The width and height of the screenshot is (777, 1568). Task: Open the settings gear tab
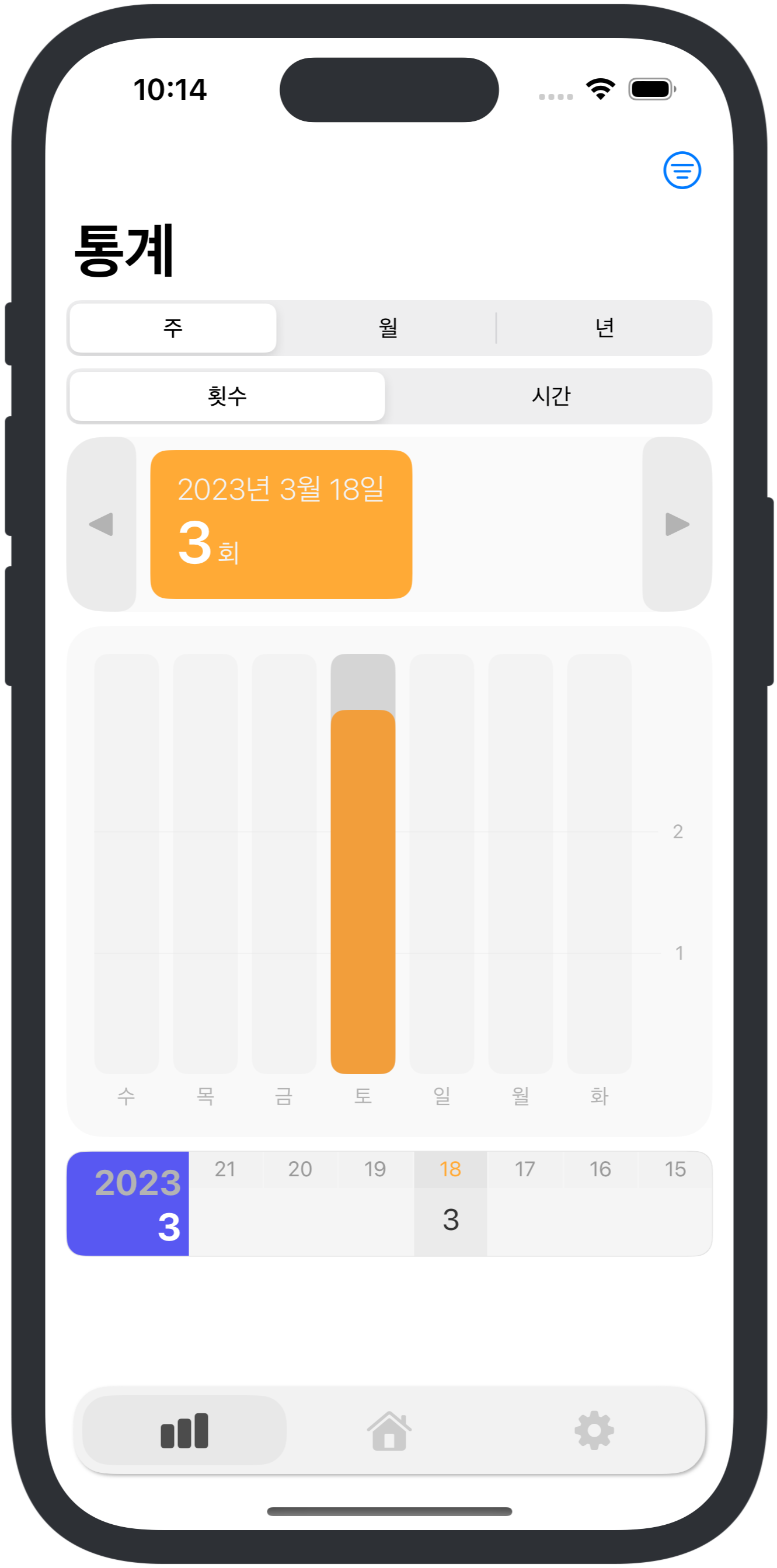[594, 1430]
